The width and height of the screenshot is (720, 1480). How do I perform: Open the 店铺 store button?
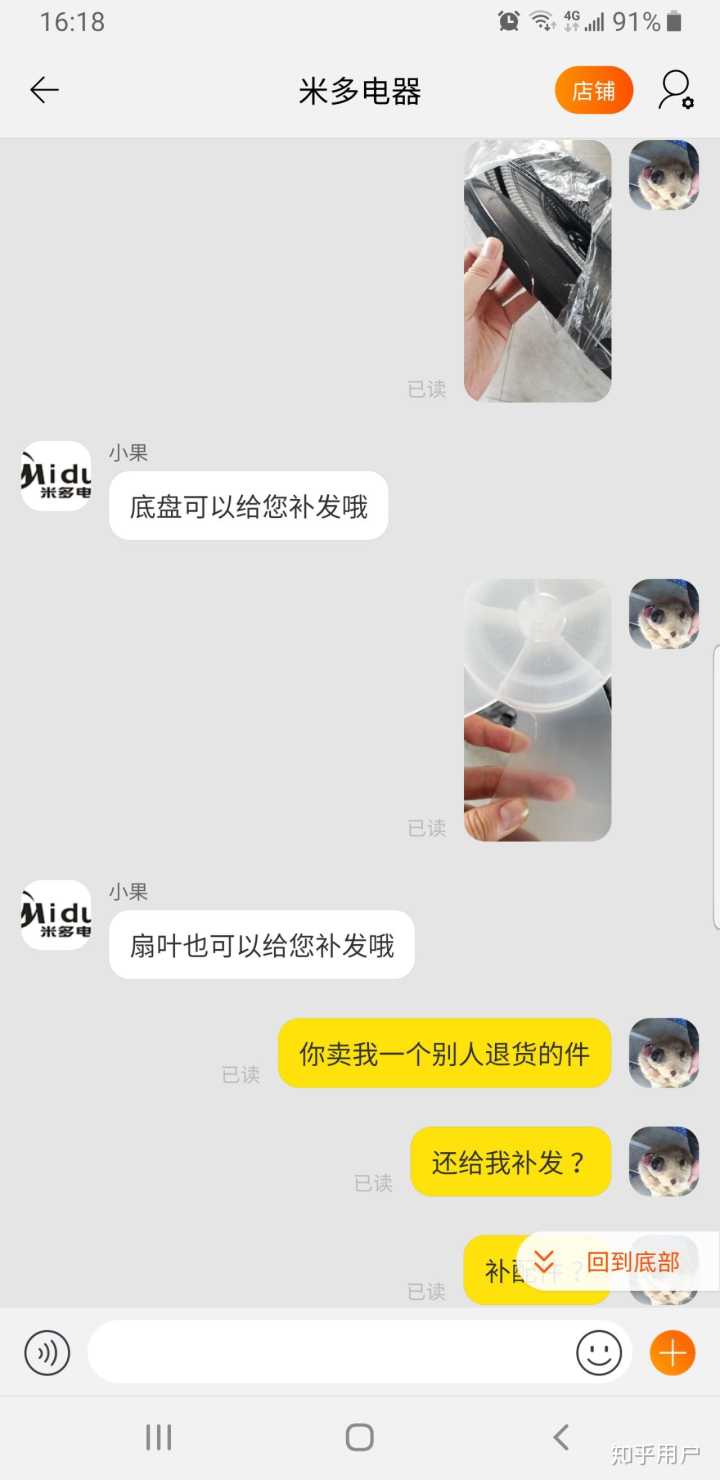(x=594, y=91)
